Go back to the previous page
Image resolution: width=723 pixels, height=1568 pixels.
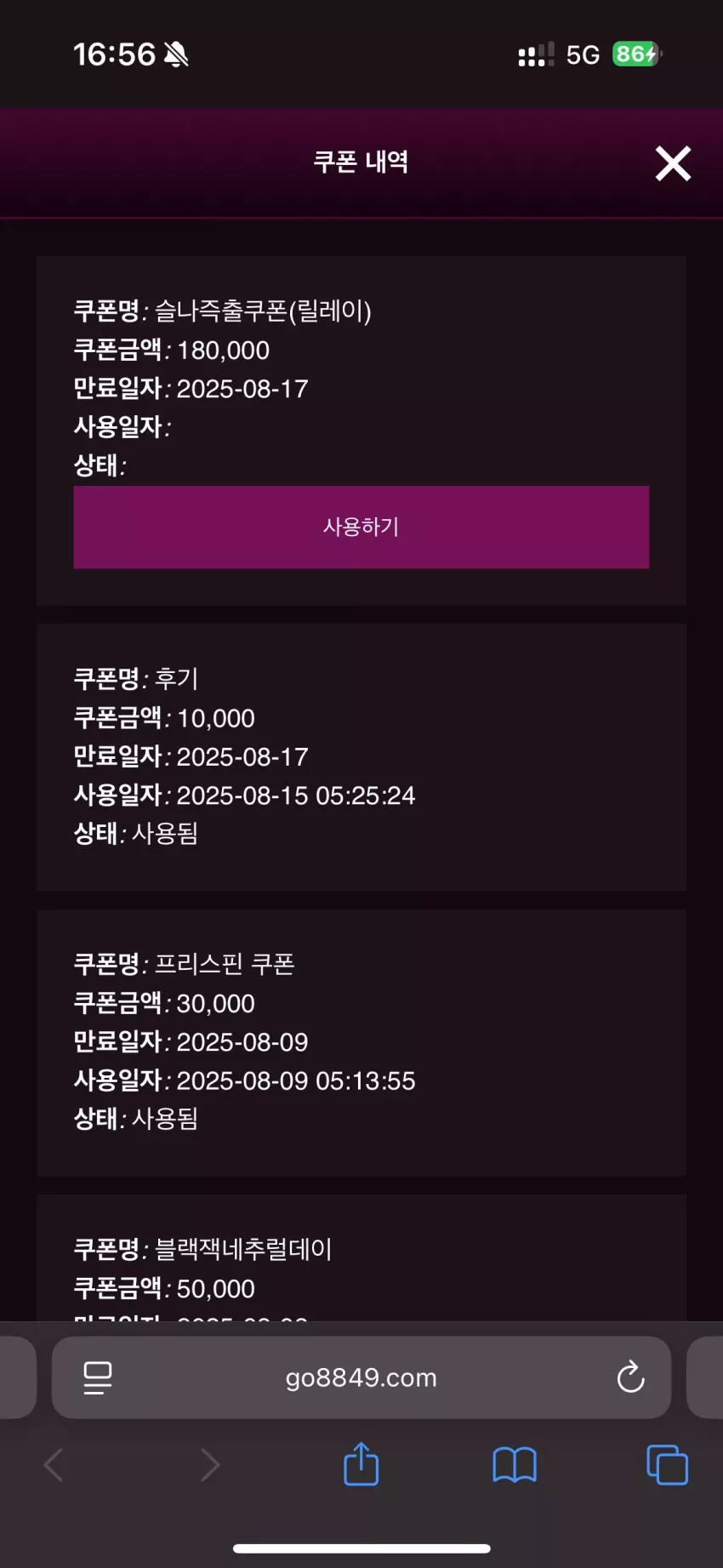click(x=54, y=1465)
